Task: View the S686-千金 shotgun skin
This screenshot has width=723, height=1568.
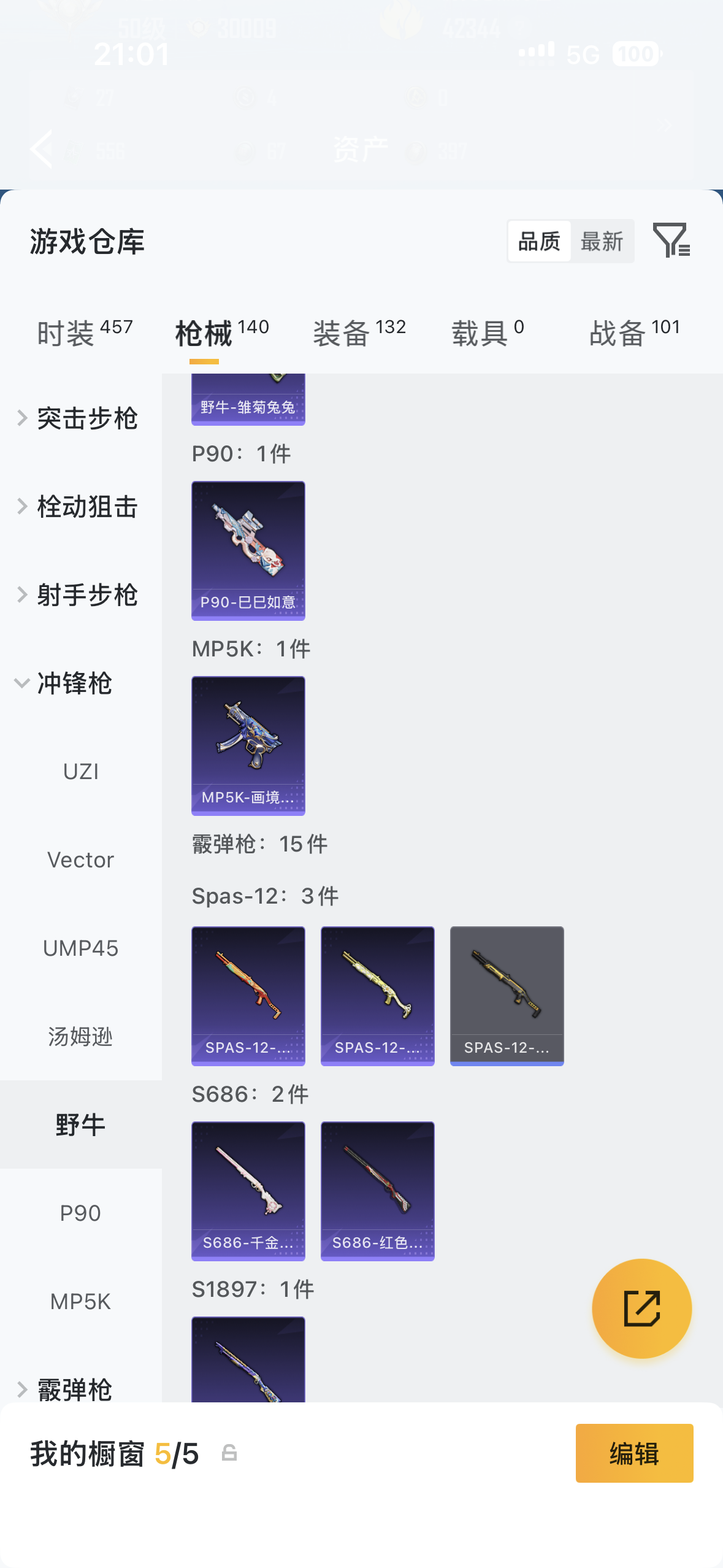Action: click(248, 1191)
